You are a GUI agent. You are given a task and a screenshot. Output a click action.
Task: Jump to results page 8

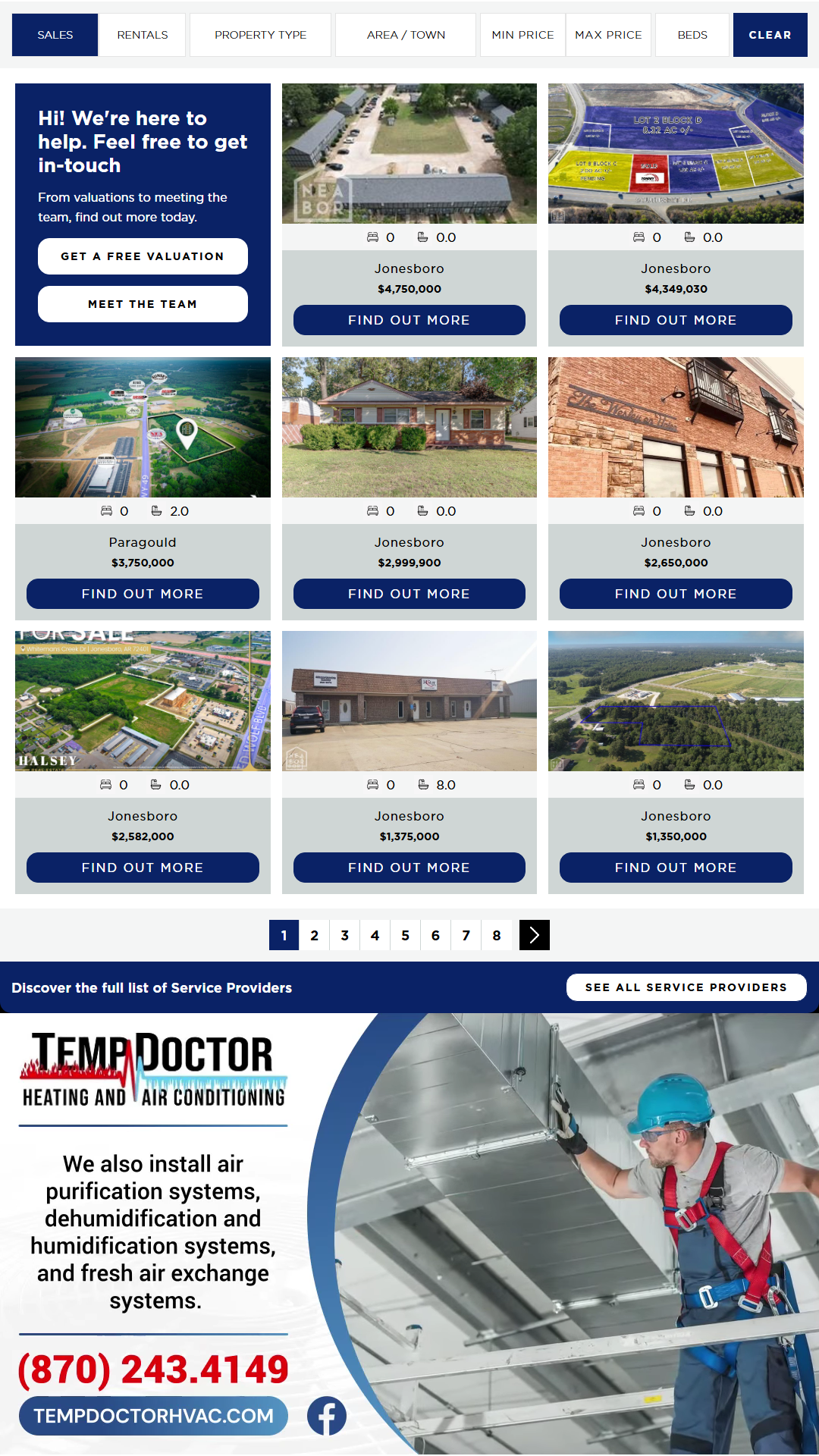tap(497, 935)
